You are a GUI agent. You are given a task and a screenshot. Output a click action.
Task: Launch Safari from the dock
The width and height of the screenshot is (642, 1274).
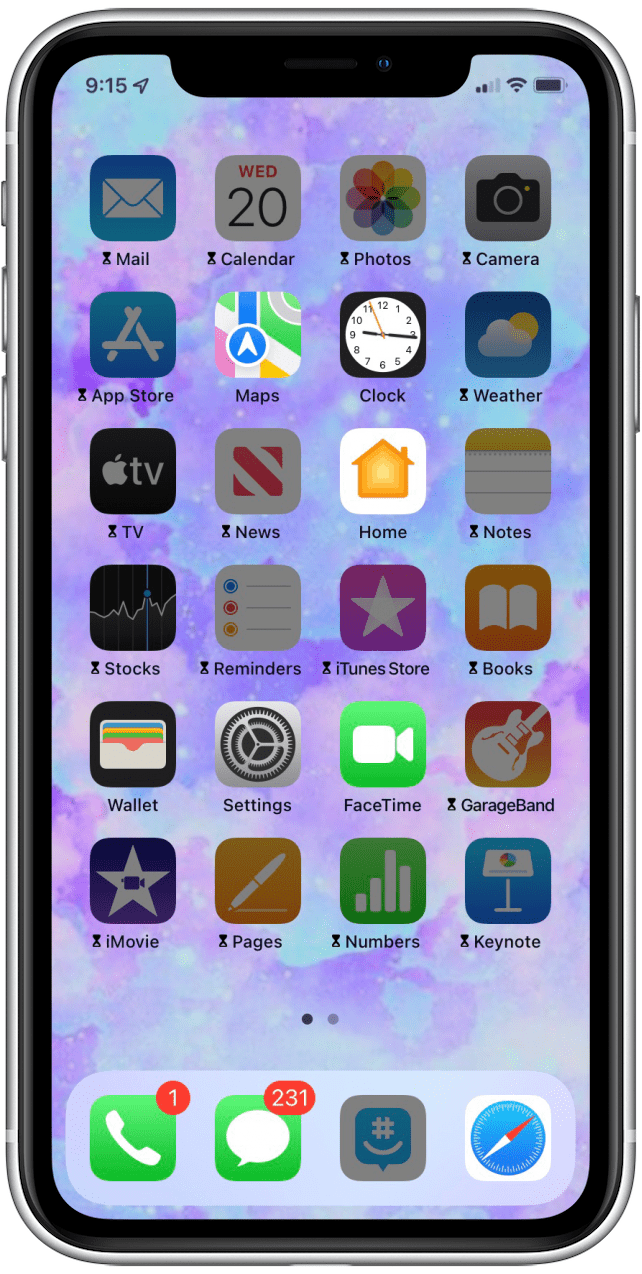click(x=508, y=1138)
